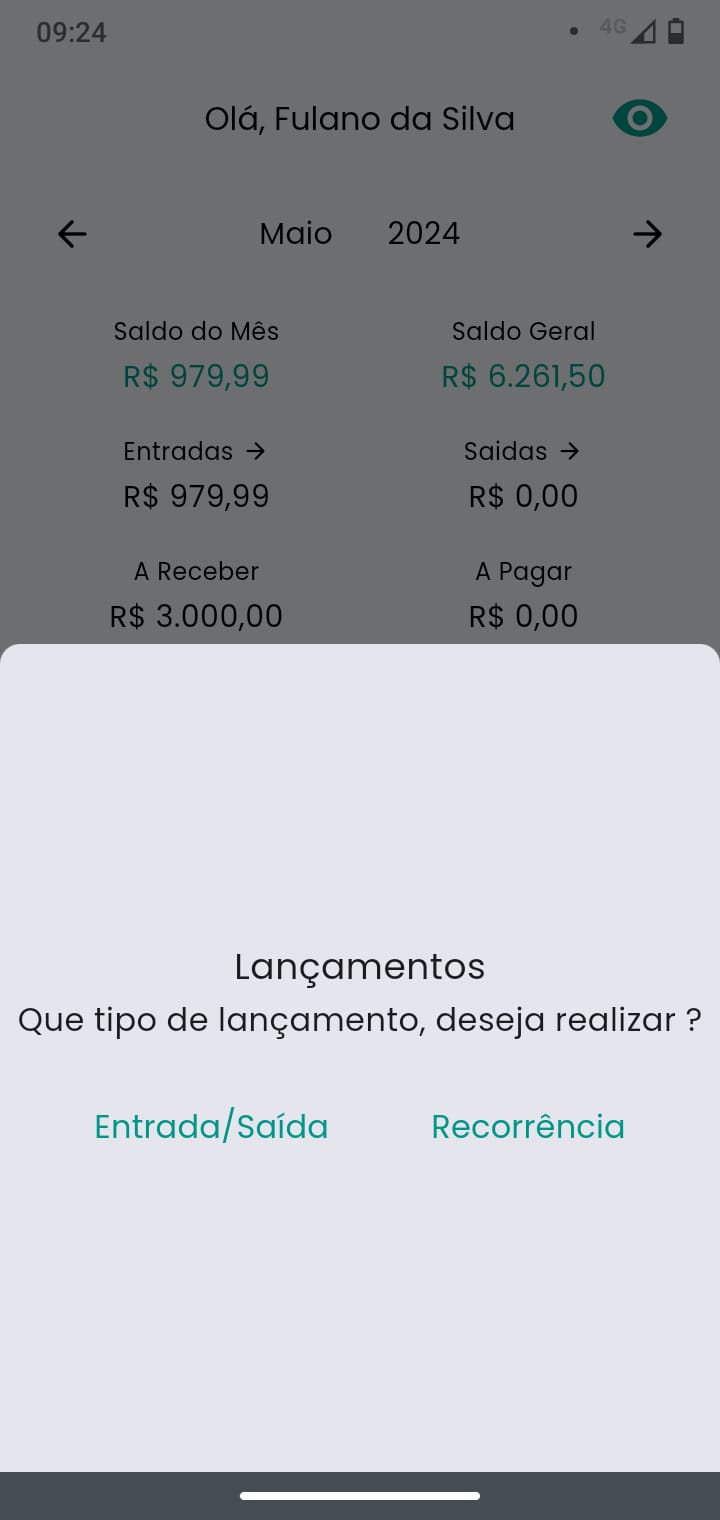Open the Saidas details
Viewport: 720px width, 1520px height.
click(x=522, y=452)
